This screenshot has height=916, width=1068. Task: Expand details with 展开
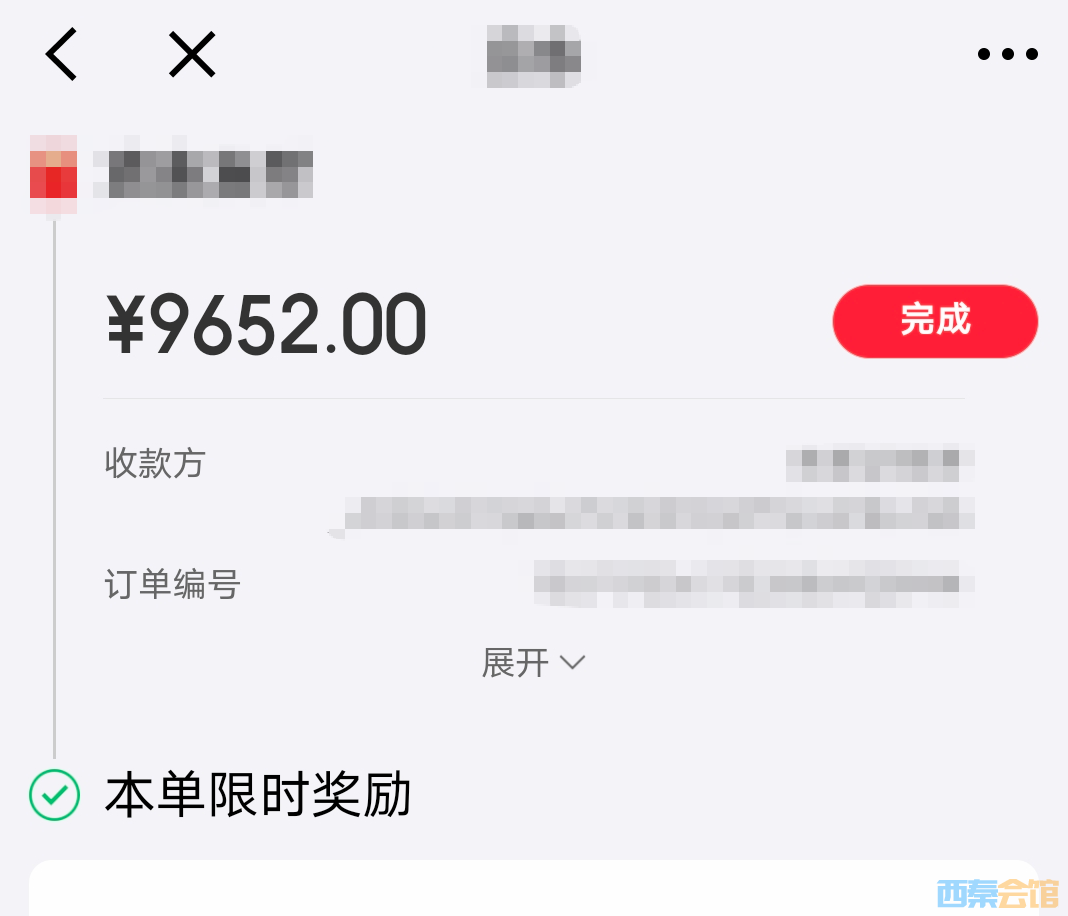click(533, 662)
